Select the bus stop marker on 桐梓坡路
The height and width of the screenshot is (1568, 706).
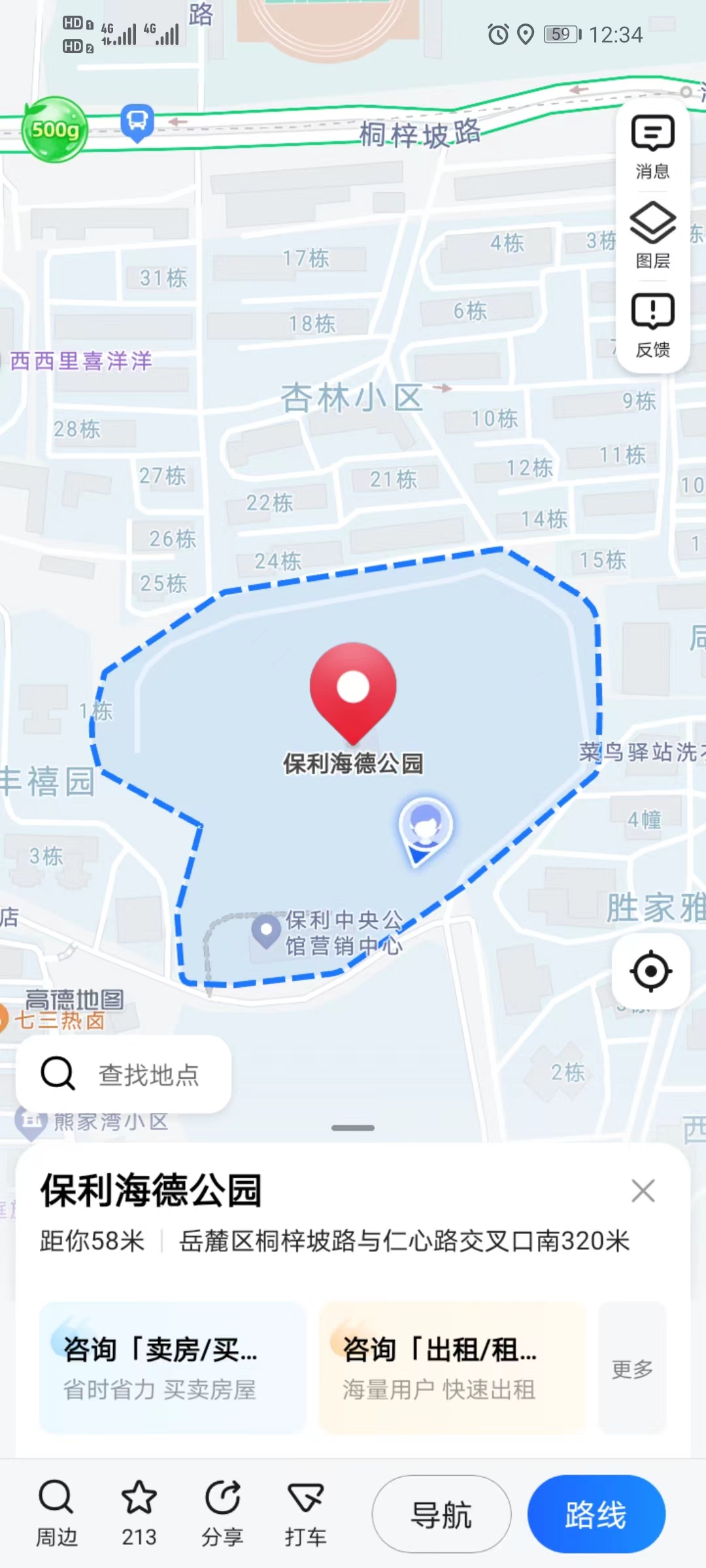tap(137, 122)
